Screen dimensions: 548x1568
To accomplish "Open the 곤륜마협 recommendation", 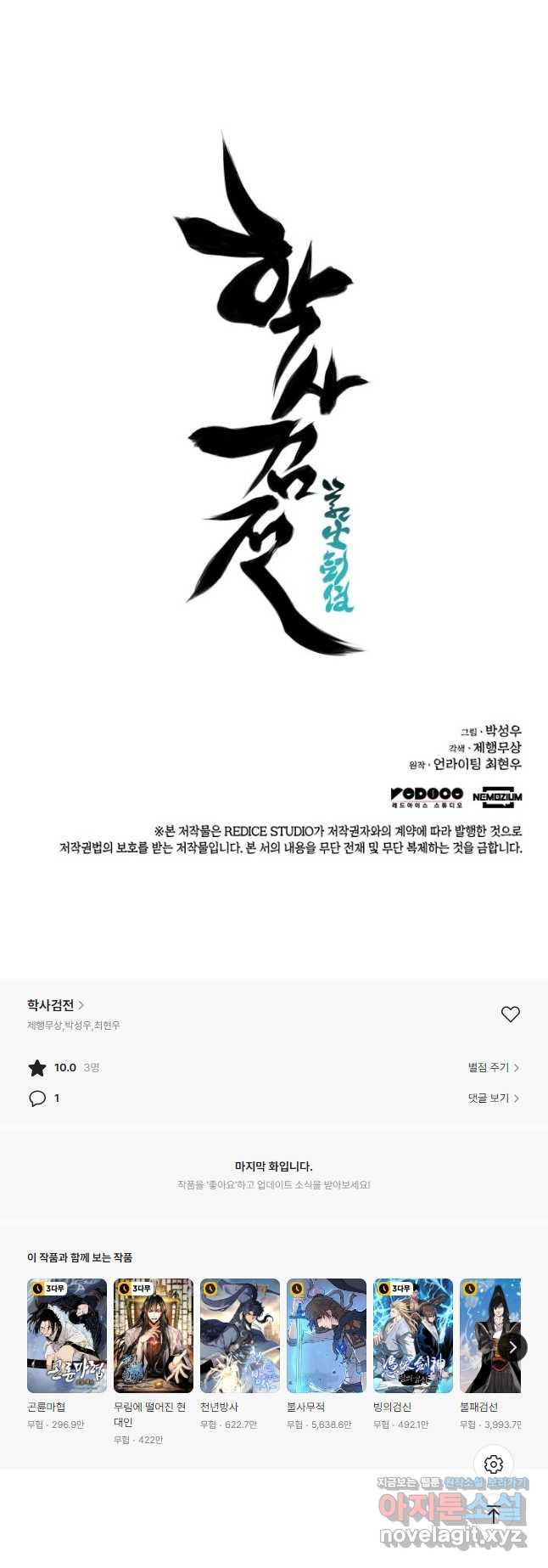I will [67, 1335].
